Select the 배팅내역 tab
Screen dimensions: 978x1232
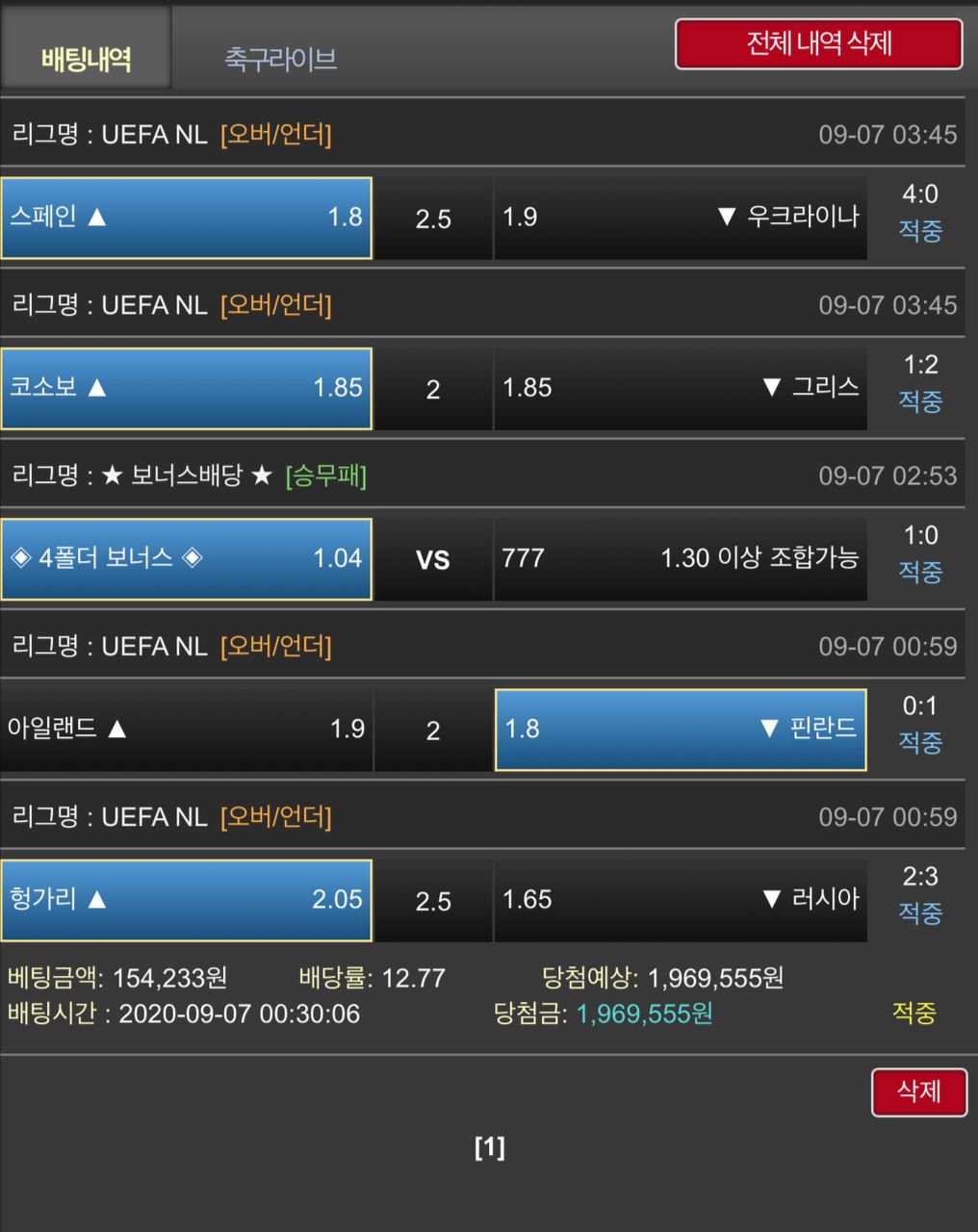86,59
